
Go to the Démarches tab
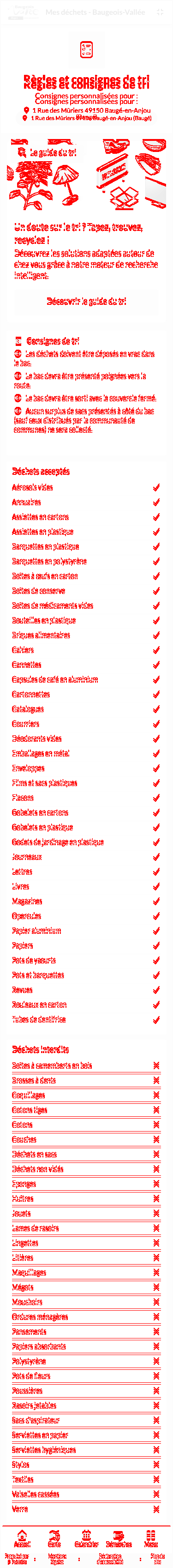(119, 1537)
